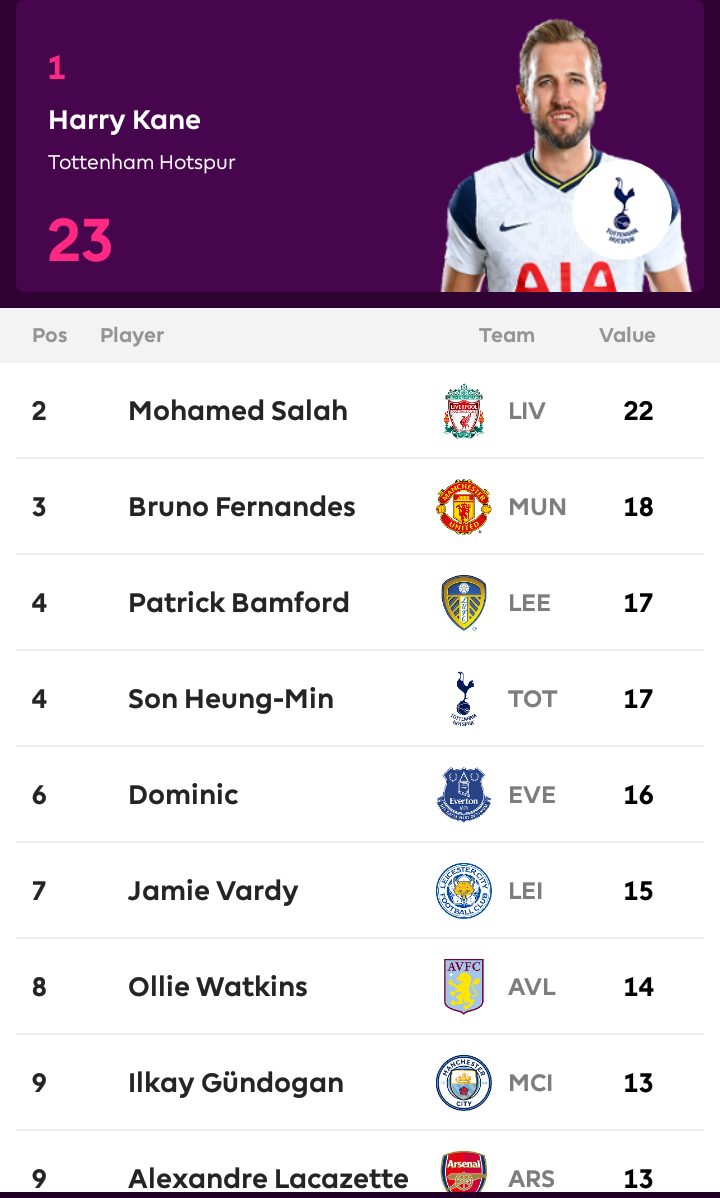Tap the Dominic row for Everton

(x=360, y=795)
